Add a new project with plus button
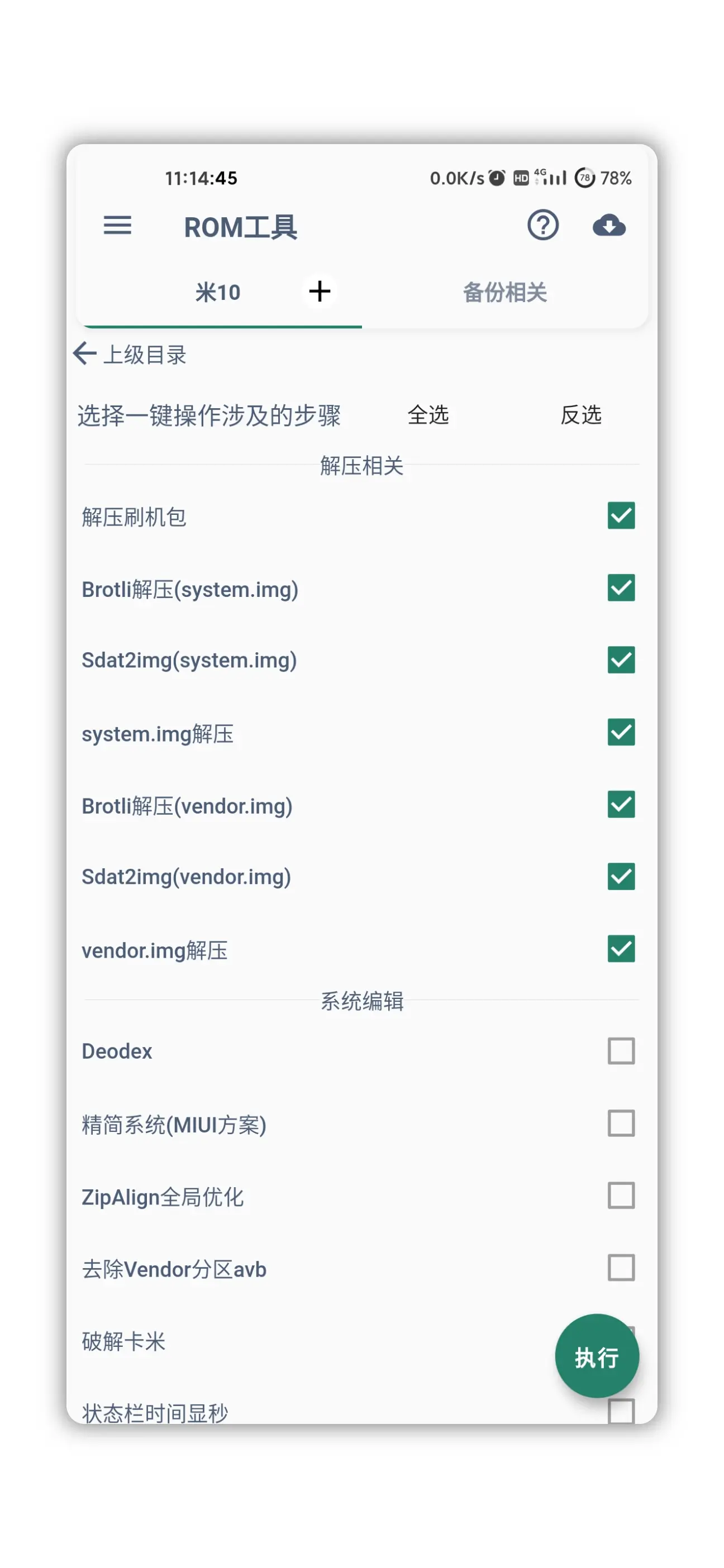This screenshot has height=1568, width=724. (x=319, y=291)
